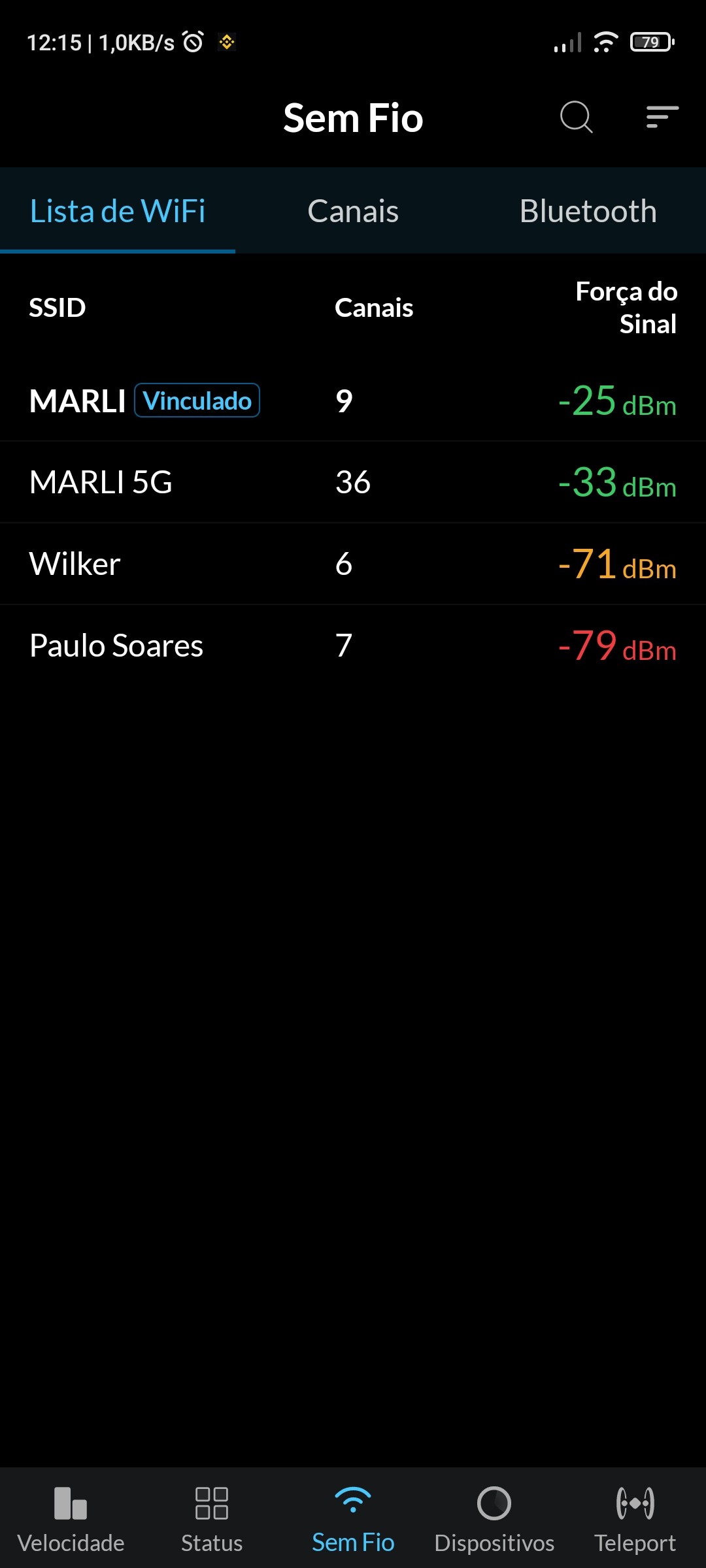The image size is (706, 1568).
Task: Switch to the Bluetooth tab
Action: (588, 211)
